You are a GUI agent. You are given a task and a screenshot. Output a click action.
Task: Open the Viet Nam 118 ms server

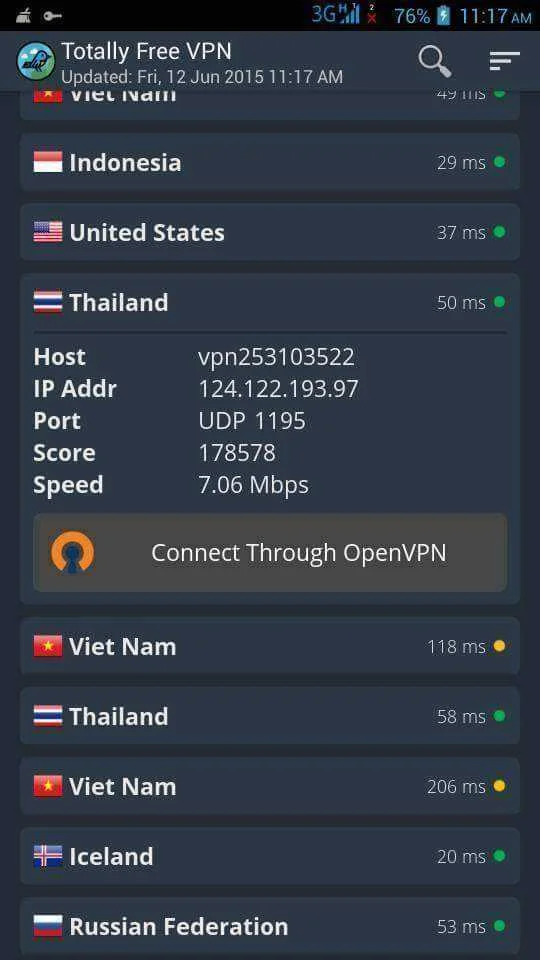(x=270, y=646)
